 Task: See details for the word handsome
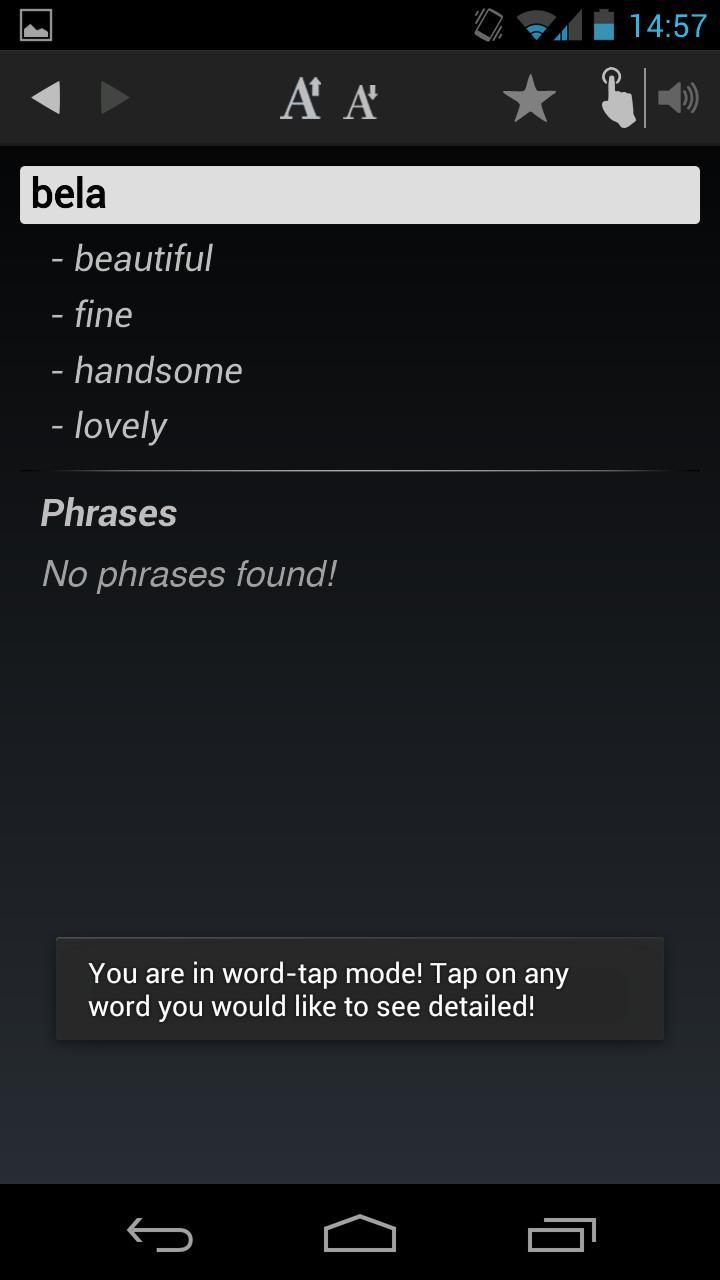click(158, 371)
